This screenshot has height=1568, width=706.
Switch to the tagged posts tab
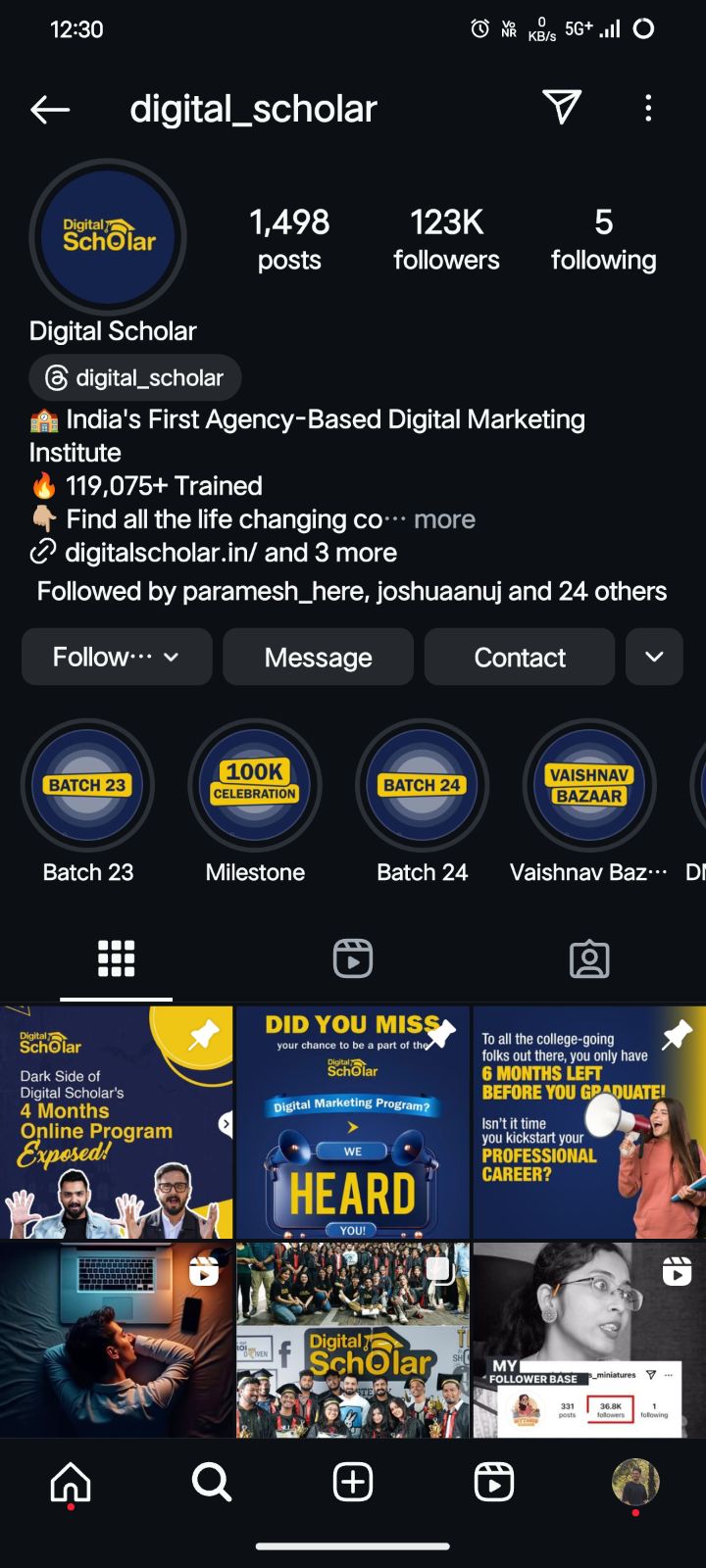click(x=589, y=958)
